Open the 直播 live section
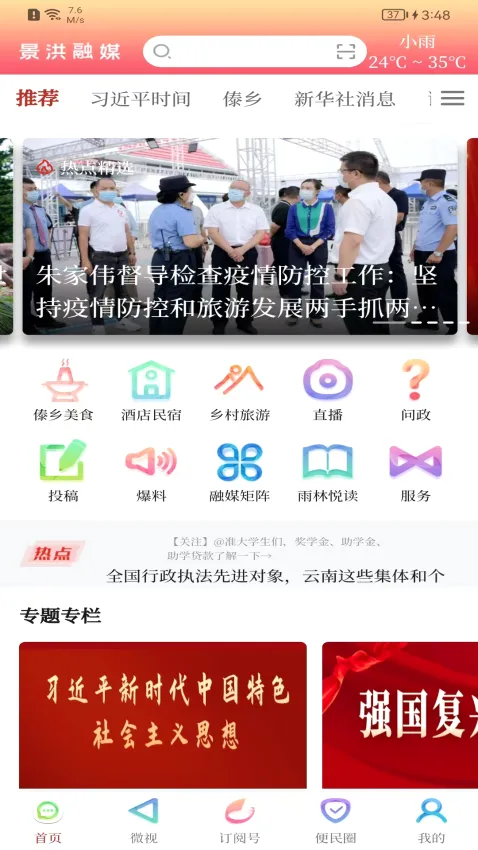 (327, 390)
